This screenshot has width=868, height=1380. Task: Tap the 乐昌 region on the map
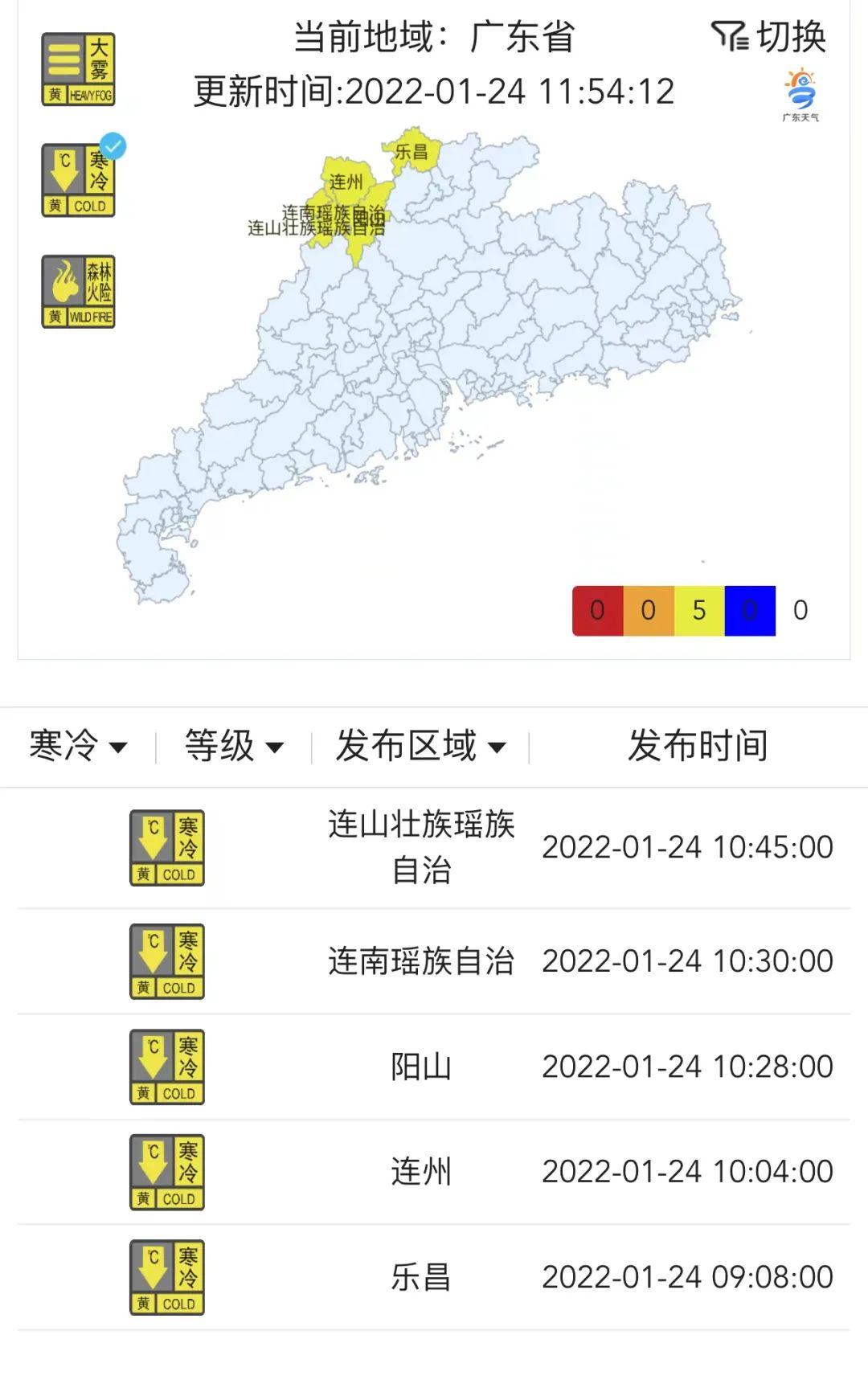tap(411, 150)
